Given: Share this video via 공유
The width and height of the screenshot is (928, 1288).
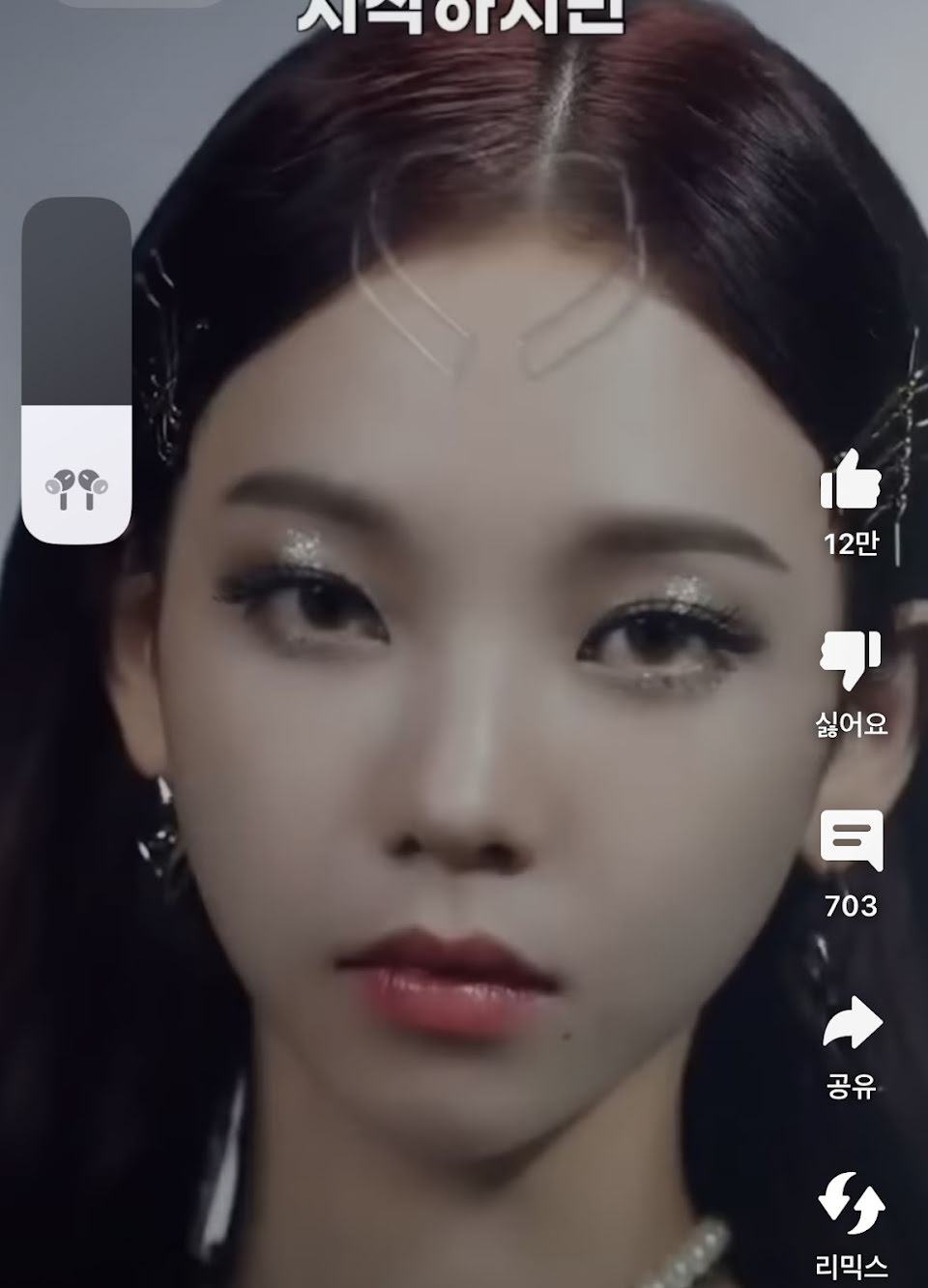Looking at the screenshot, I should 851,1023.
